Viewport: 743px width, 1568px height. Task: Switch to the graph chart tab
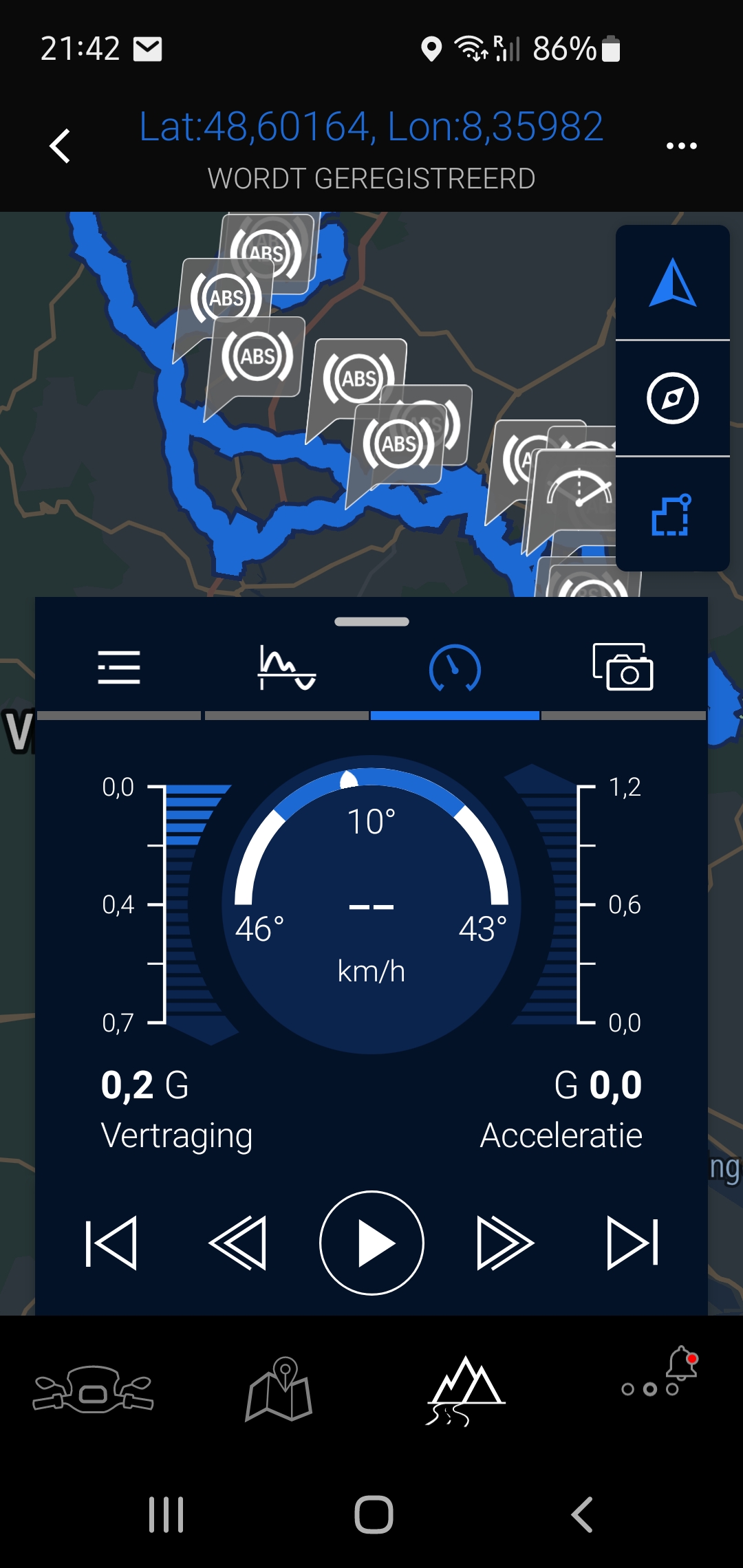tap(287, 668)
